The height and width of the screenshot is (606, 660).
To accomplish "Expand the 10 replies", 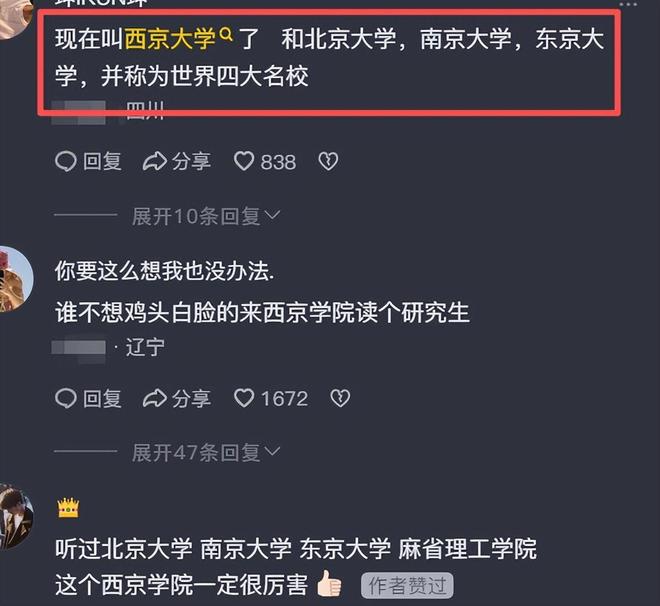I will [x=206, y=215].
